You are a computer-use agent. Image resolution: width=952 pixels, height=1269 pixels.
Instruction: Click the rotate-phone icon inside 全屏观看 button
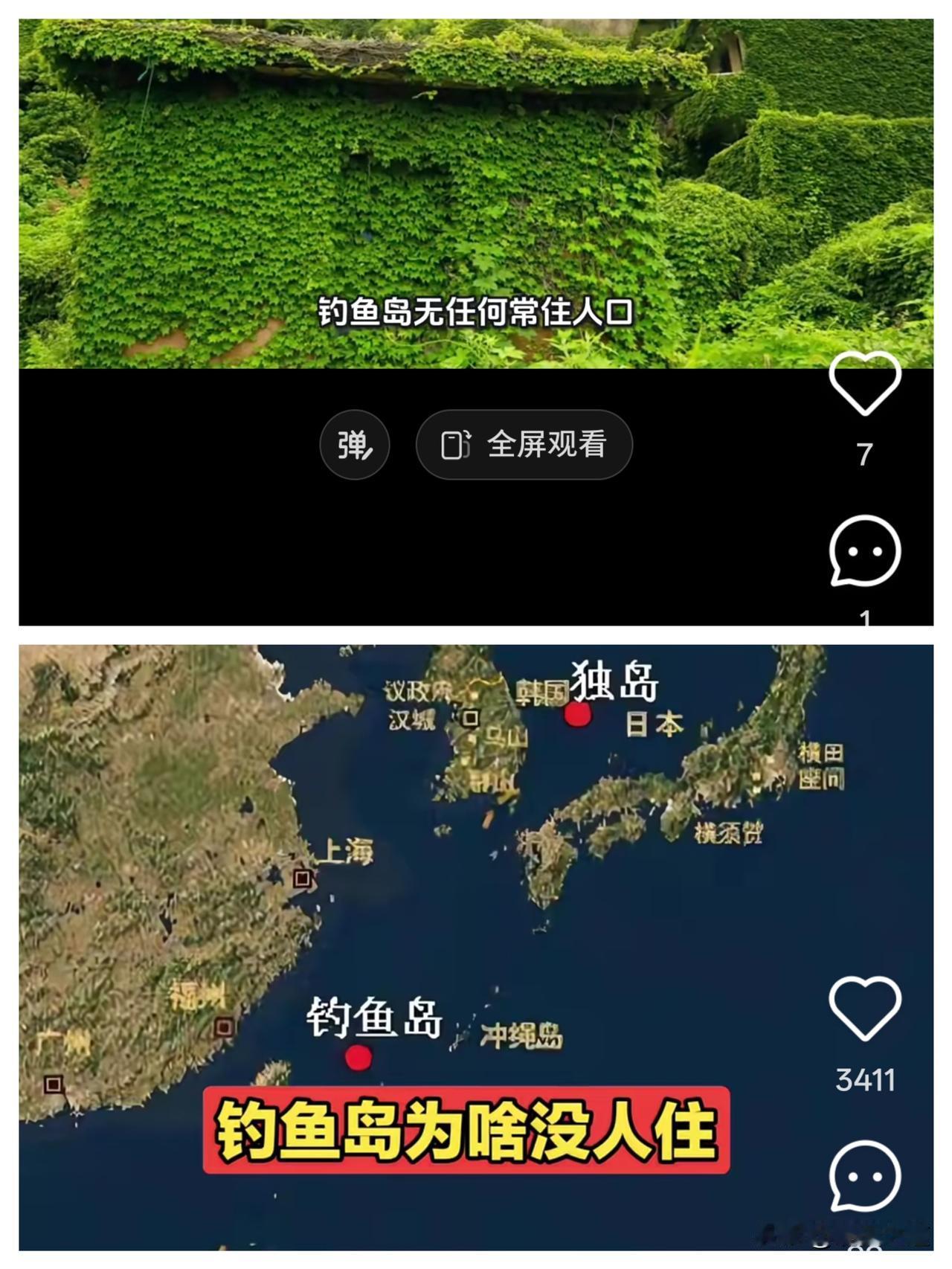[x=456, y=444]
